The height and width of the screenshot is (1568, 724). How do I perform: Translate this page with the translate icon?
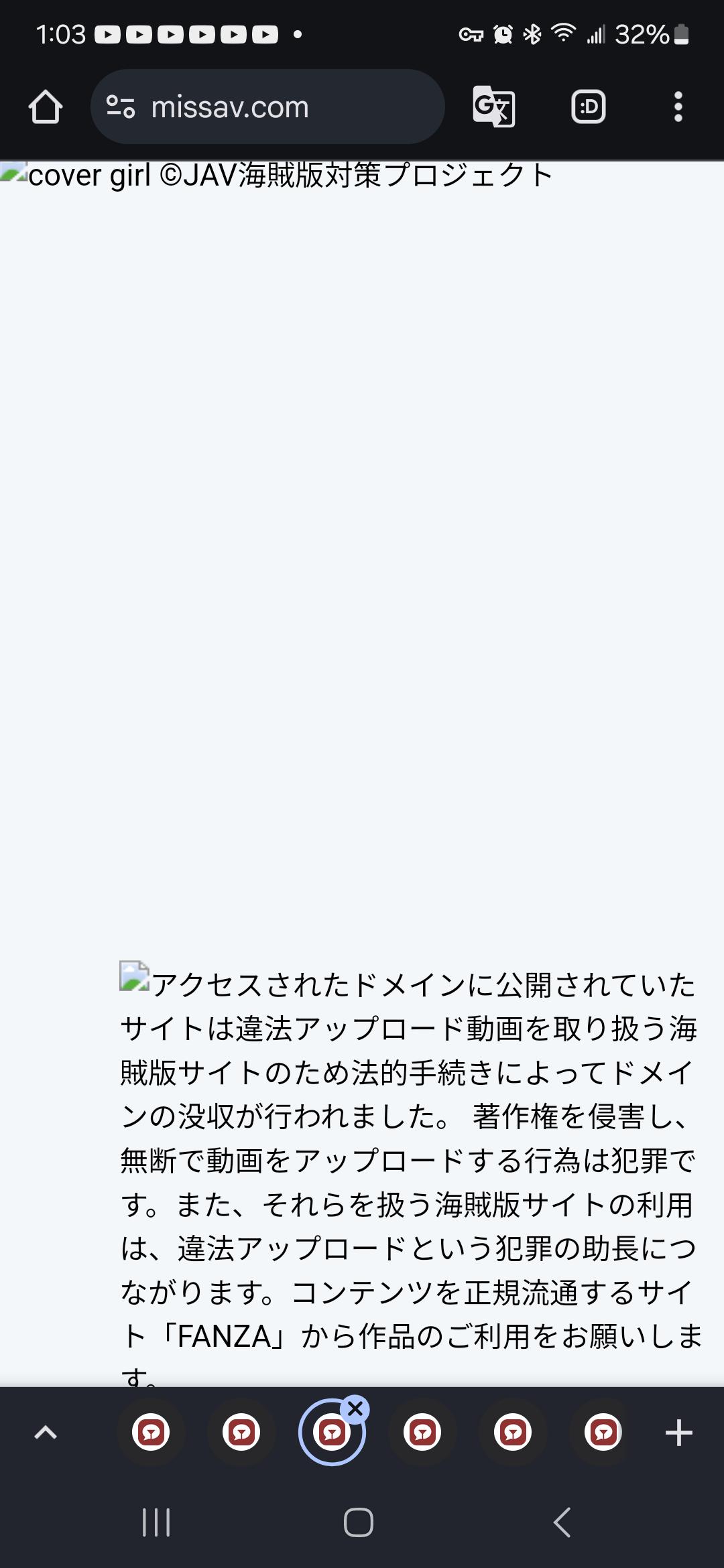494,107
